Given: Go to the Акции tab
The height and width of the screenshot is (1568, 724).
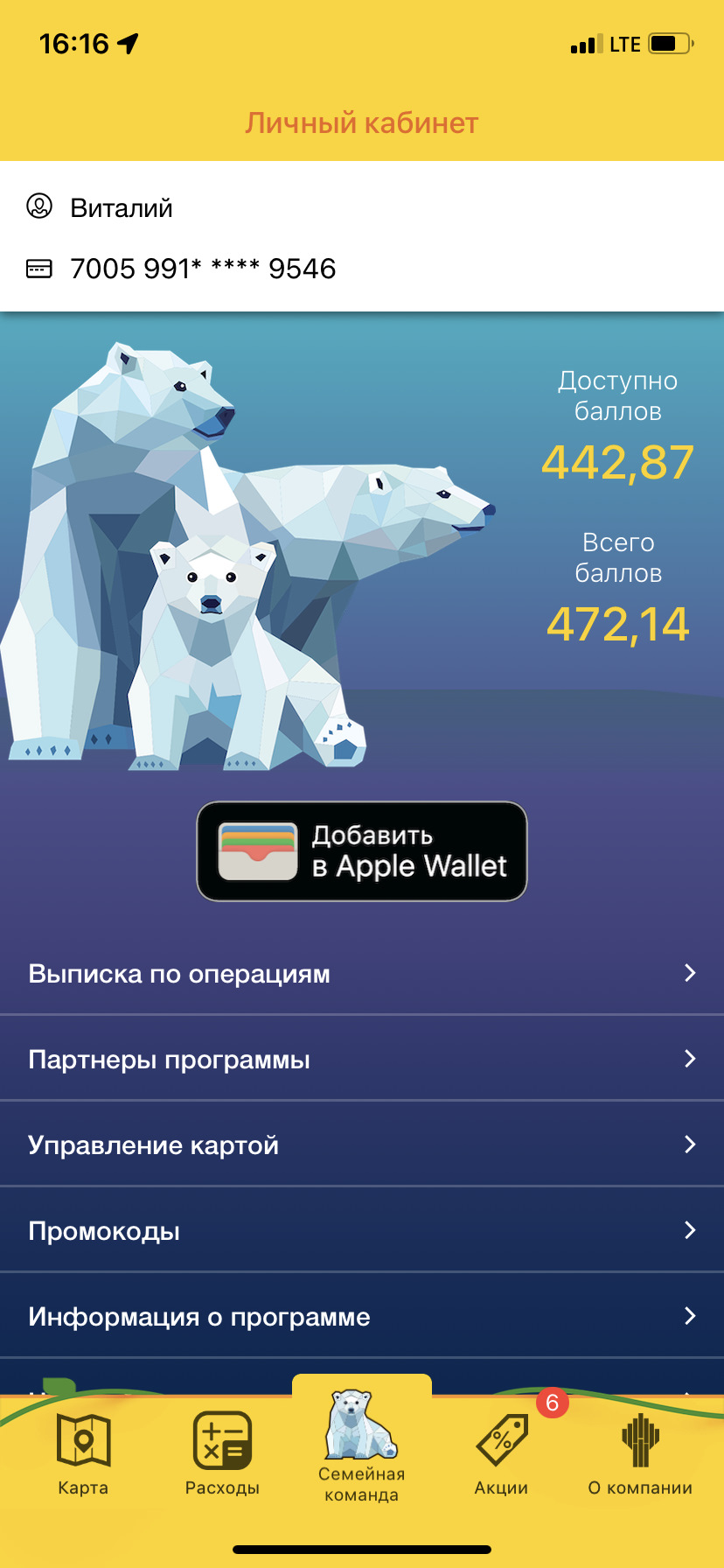Looking at the screenshot, I should point(501,1452).
